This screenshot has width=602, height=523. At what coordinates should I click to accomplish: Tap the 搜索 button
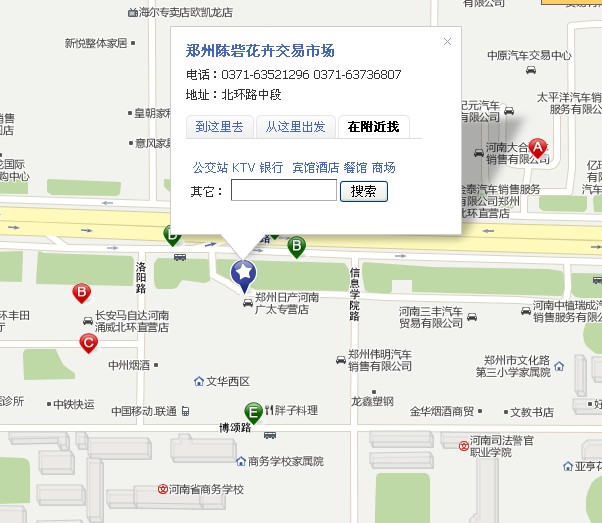(364, 190)
